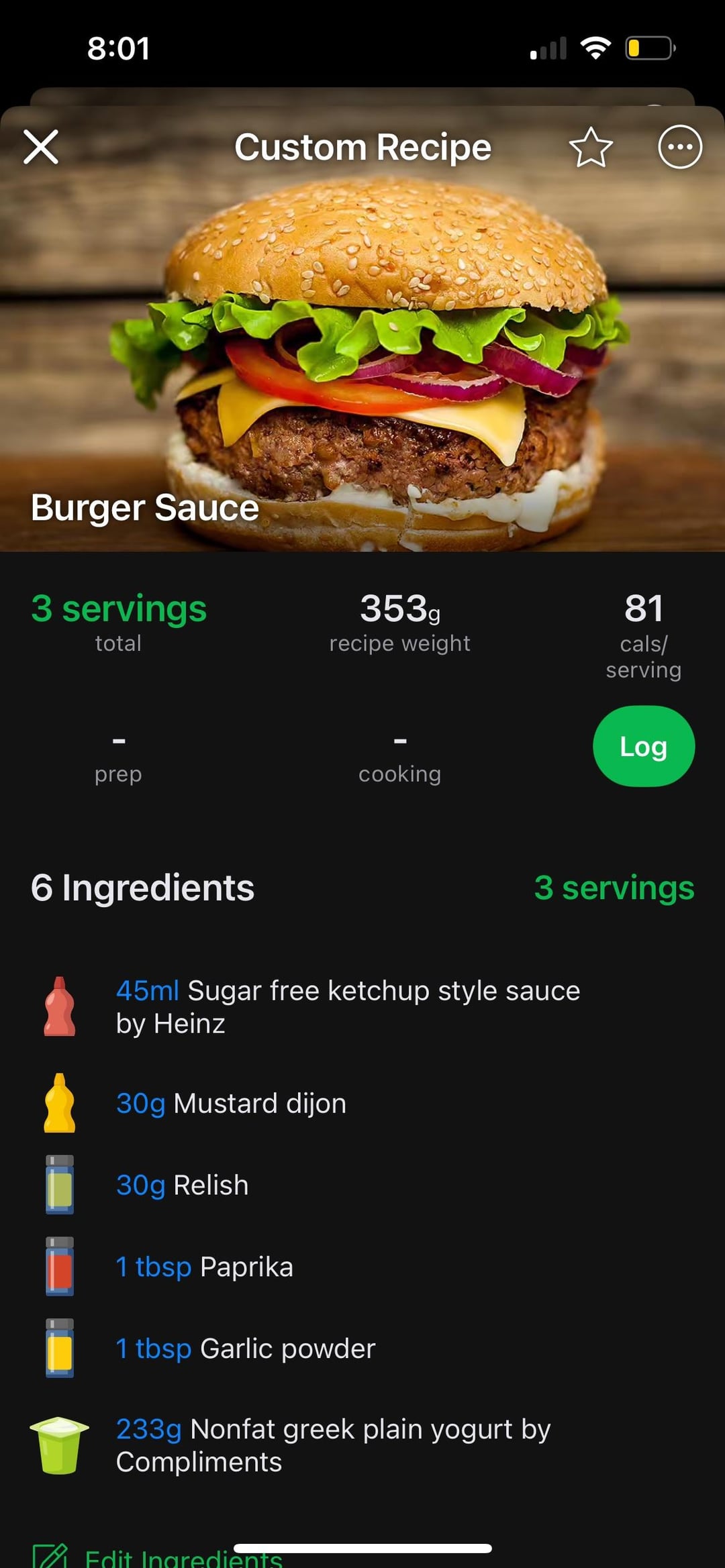
Task: Tap Edit Ingredients
Action: (x=158, y=1557)
